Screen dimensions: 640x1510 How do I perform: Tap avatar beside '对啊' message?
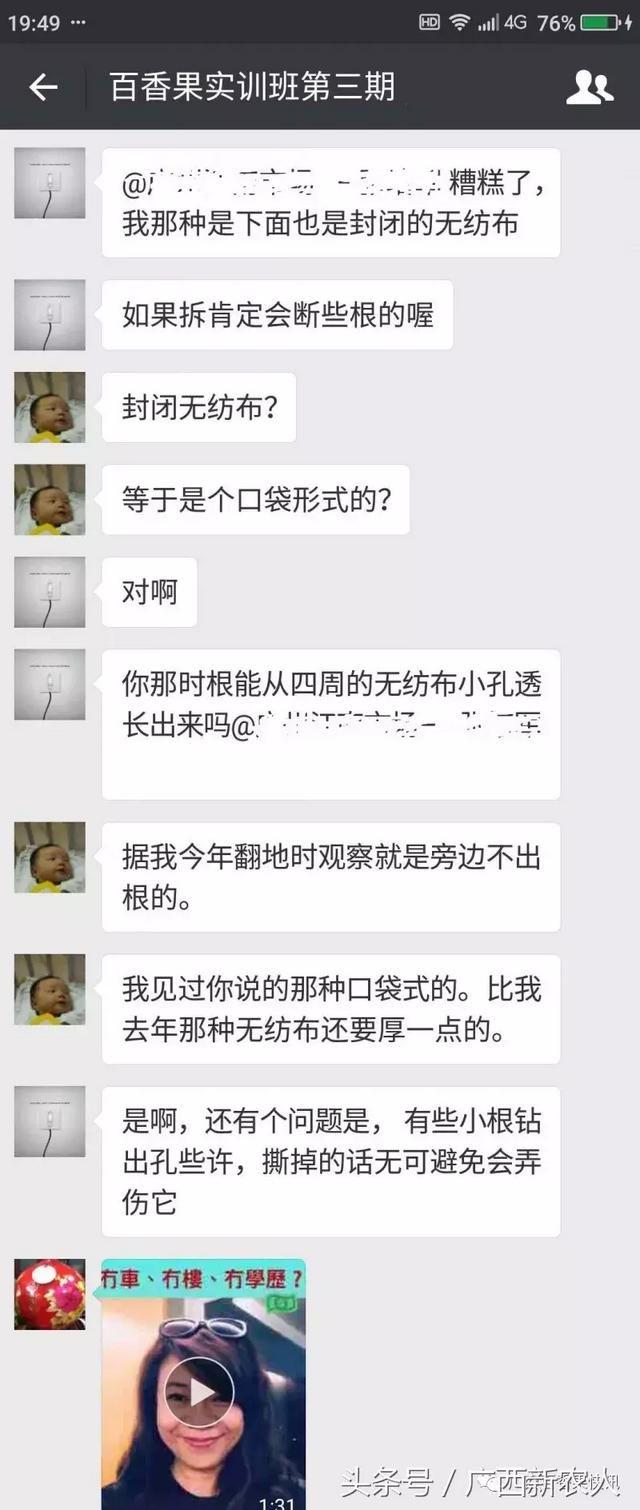[50, 592]
